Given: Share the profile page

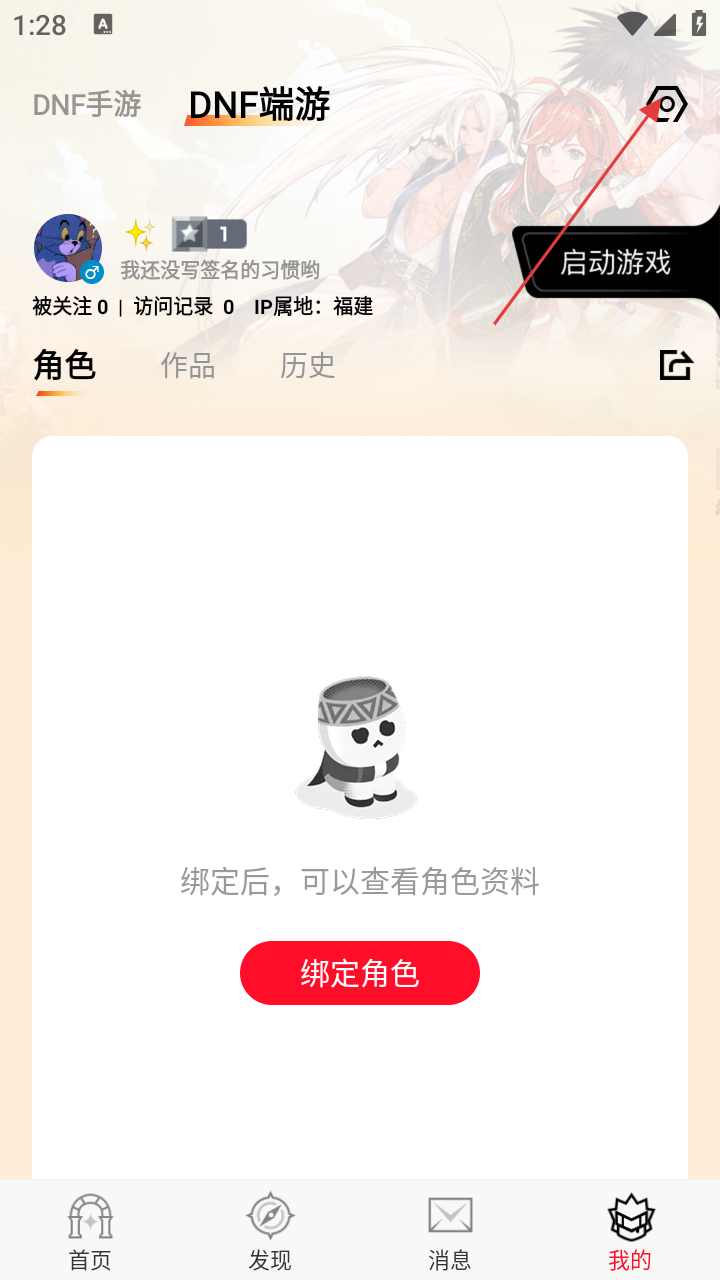Looking at the screenshot, I should click(676, 365).
